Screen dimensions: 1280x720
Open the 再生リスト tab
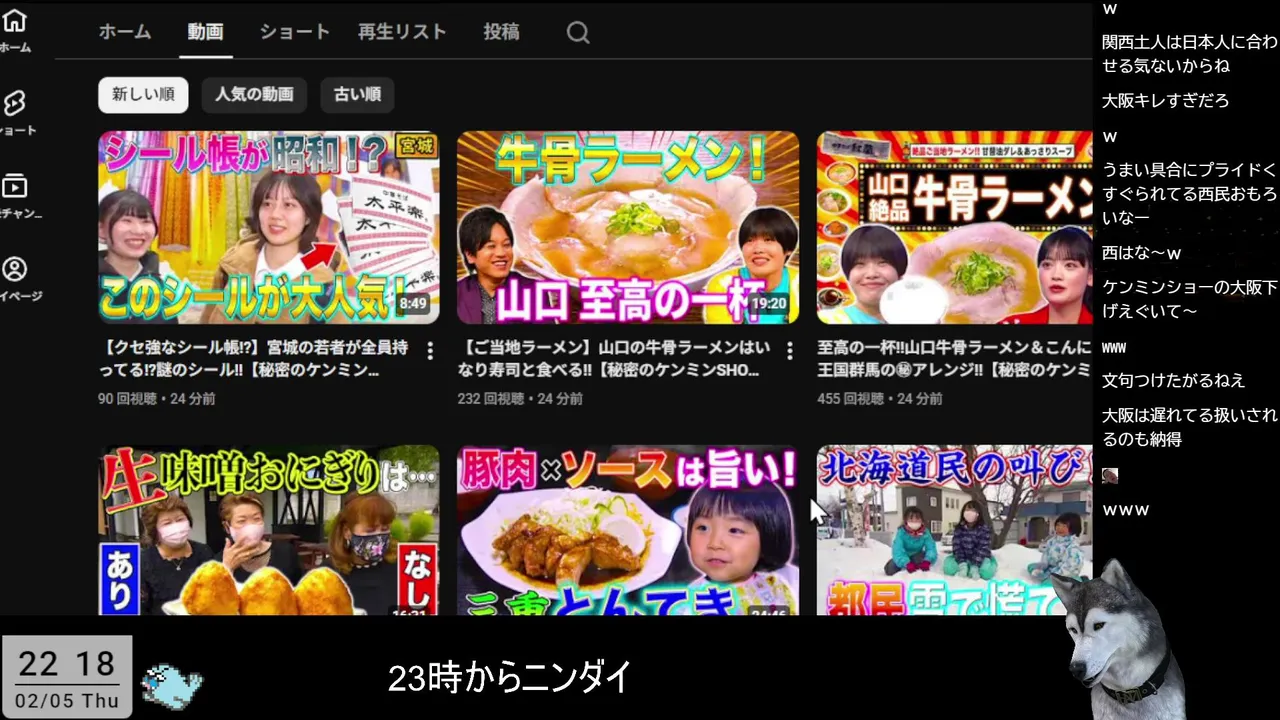click(x=402, y=32)
